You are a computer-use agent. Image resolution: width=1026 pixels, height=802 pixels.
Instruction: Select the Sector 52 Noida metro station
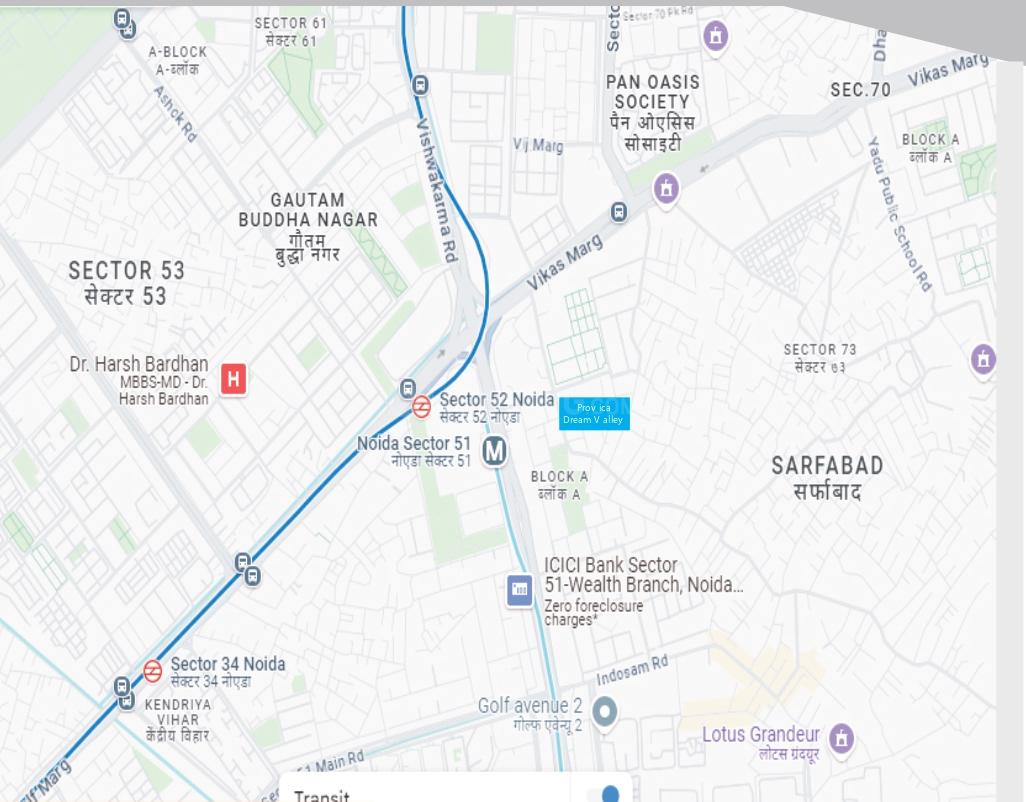pyautogui.click(x=422, y=406)
